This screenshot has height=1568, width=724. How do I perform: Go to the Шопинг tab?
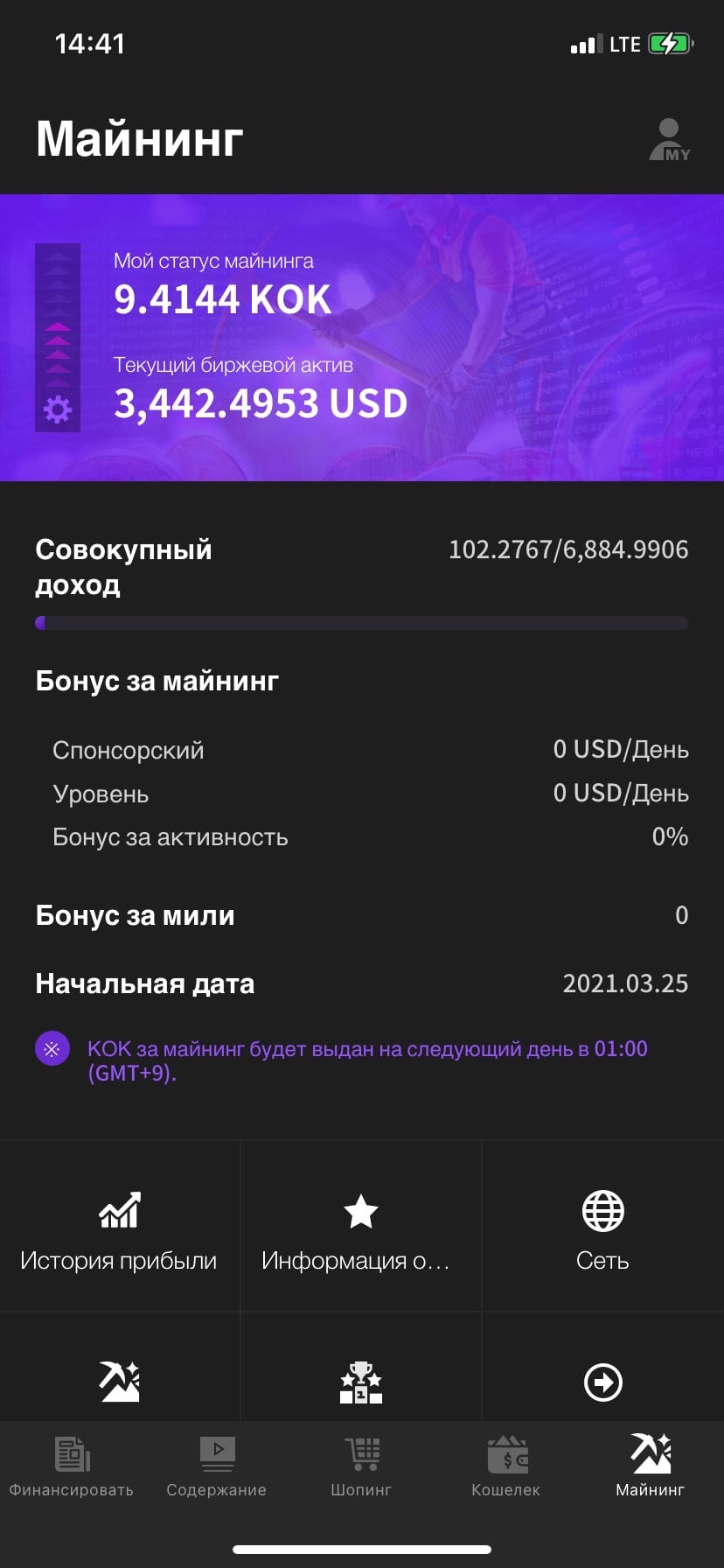(361, 1466)
